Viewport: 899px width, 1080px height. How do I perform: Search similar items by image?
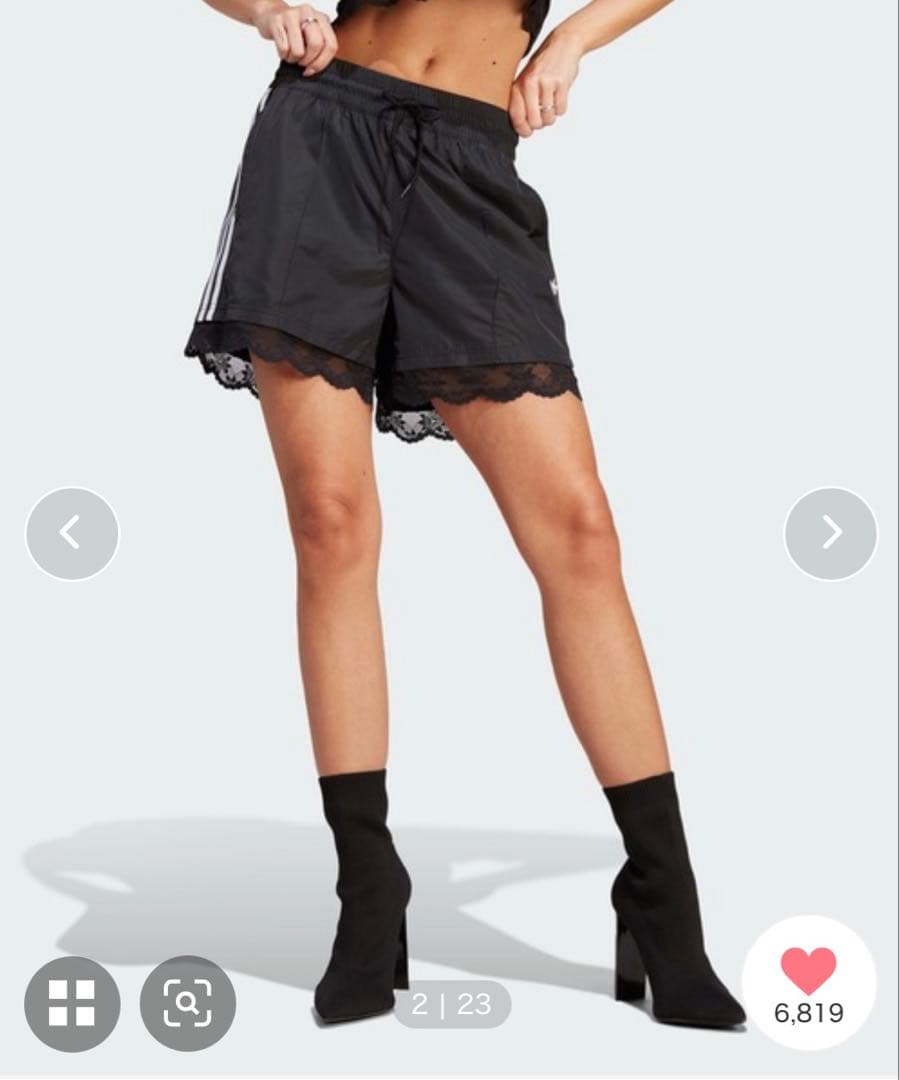click(x=188, y=1003)
